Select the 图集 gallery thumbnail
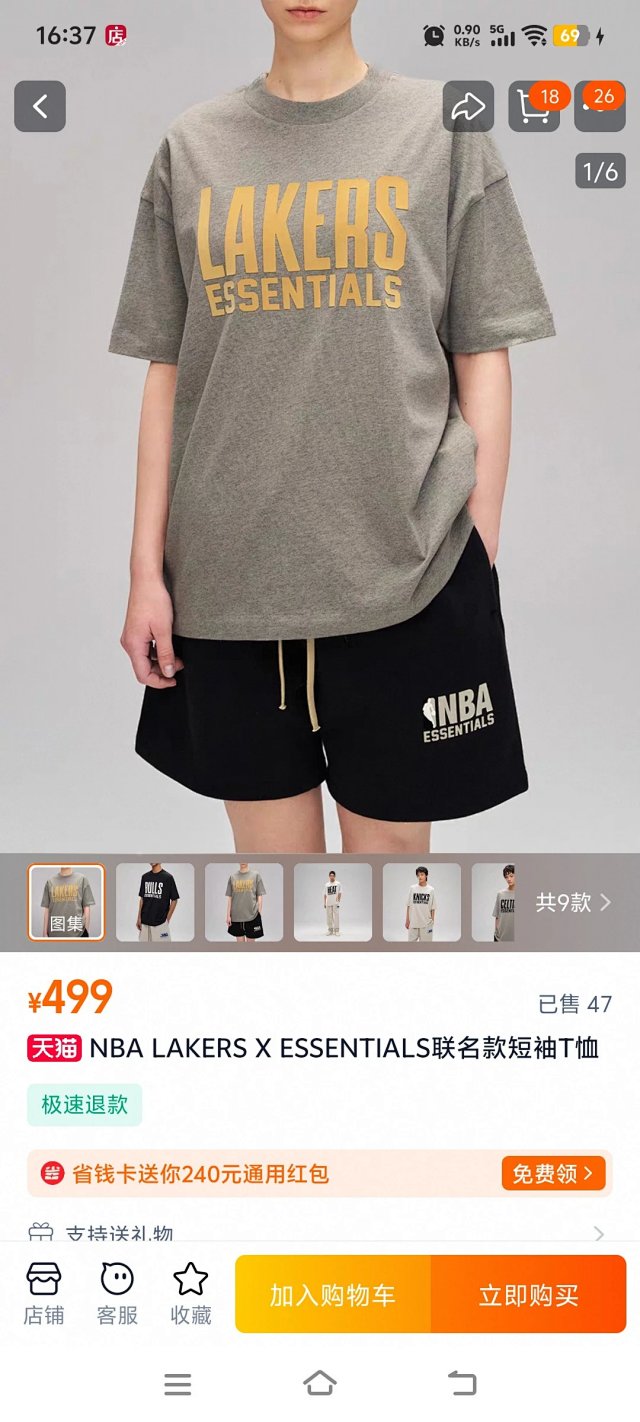This screenshot has height=1422, width=640. pos(66,902)
